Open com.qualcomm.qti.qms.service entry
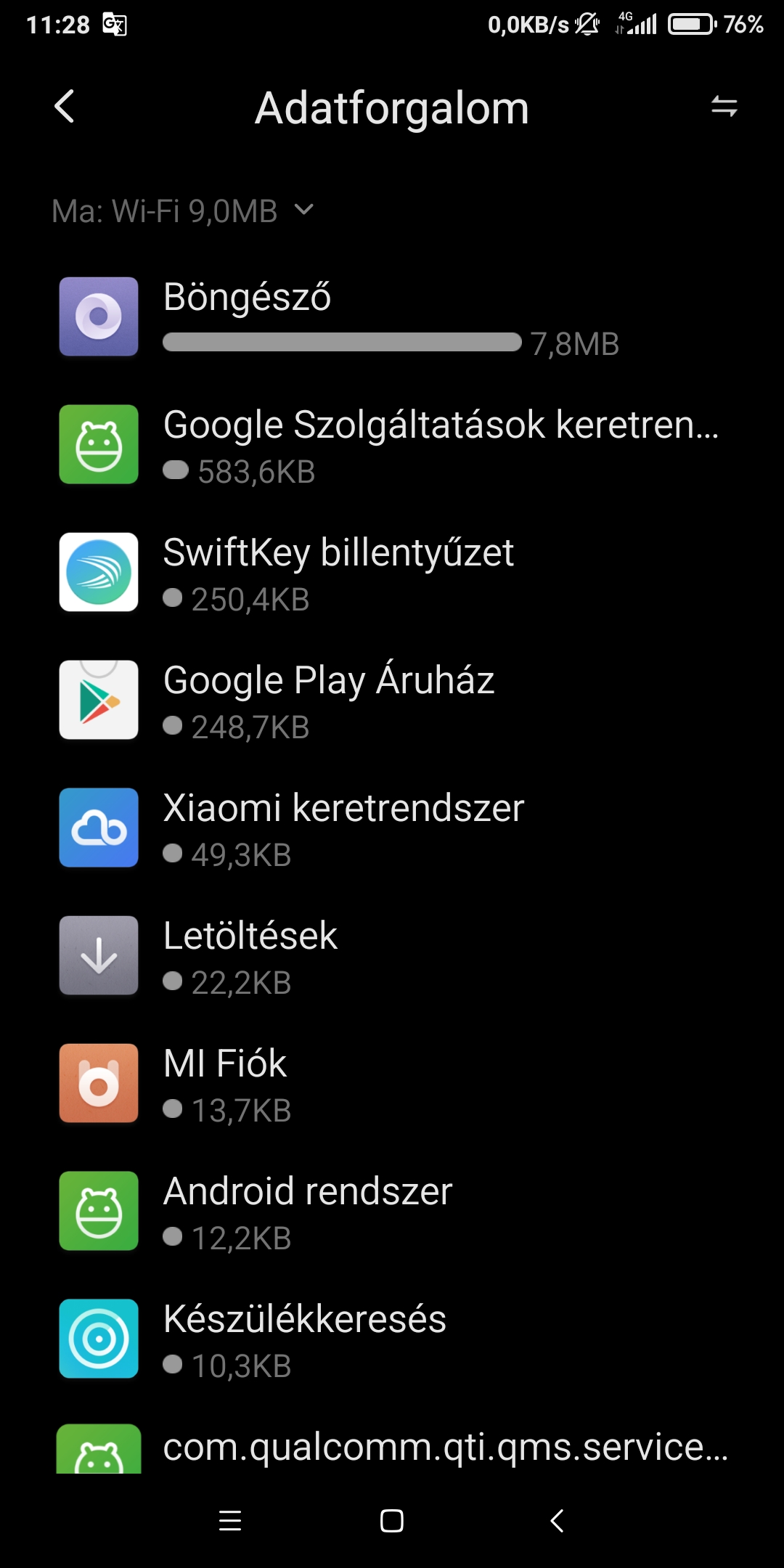 tap(392, 1447)
